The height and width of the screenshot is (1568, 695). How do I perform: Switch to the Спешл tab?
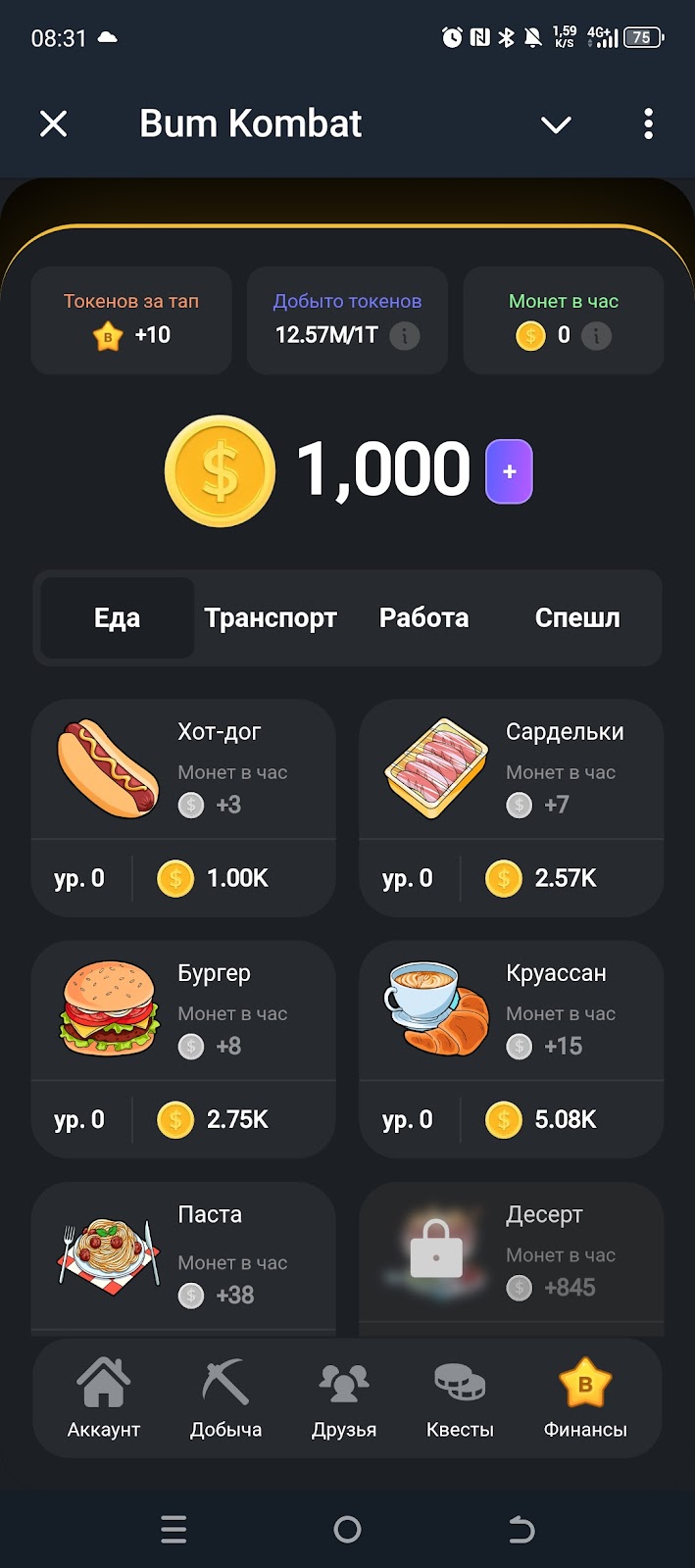click(576, 618)
